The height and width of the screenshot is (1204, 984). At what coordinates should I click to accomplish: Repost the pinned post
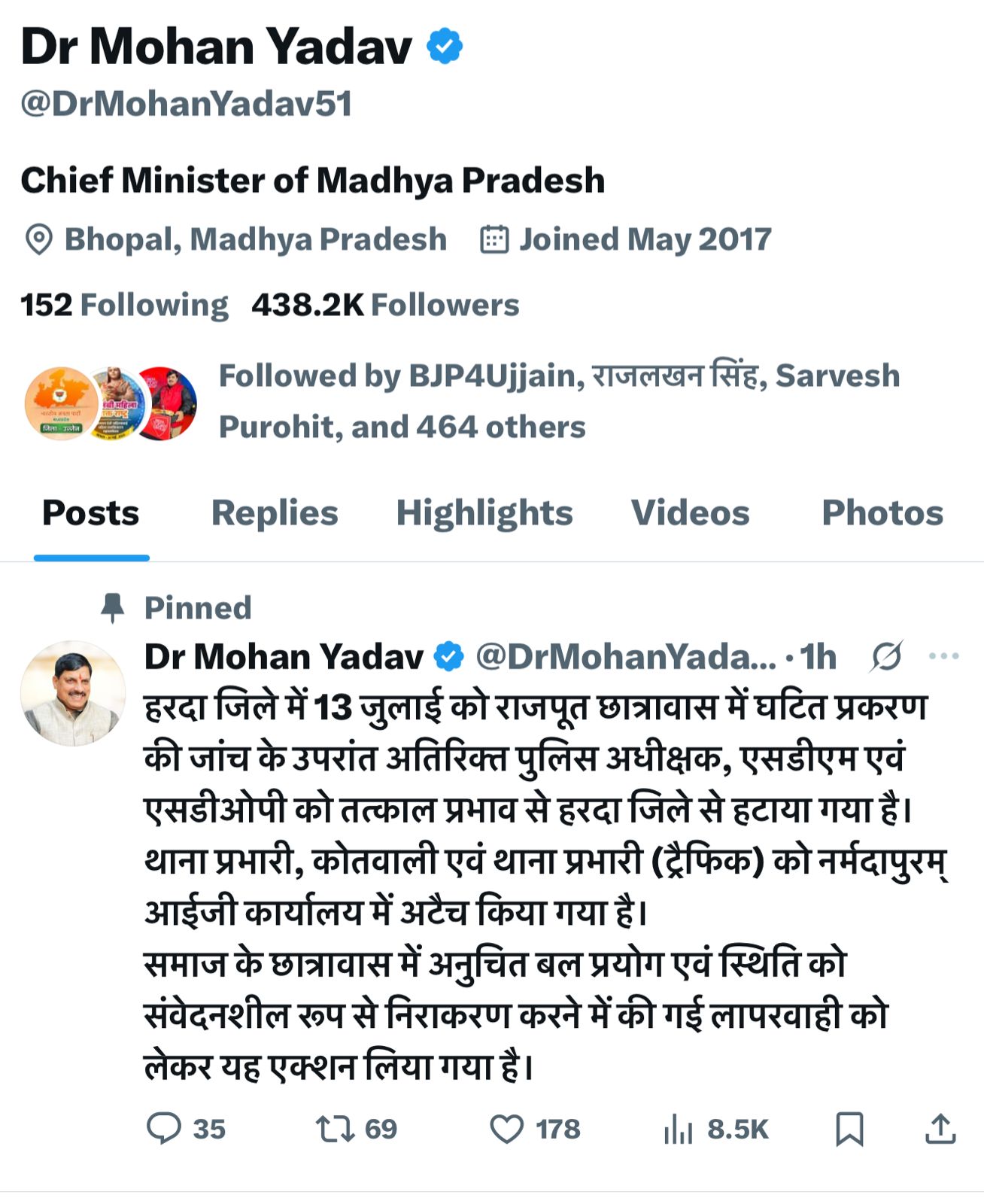pyautogui.click(x=336, y=1129)
